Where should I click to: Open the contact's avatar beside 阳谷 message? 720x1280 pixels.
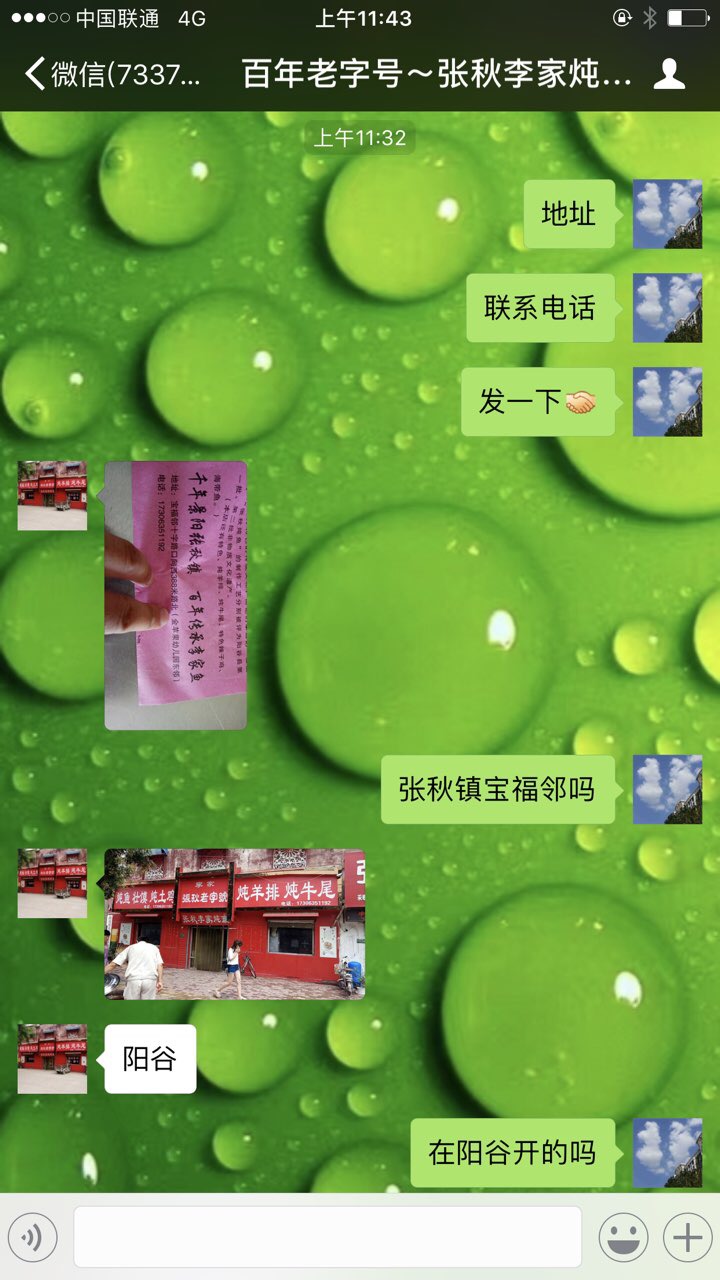(x=52, y=1058)
